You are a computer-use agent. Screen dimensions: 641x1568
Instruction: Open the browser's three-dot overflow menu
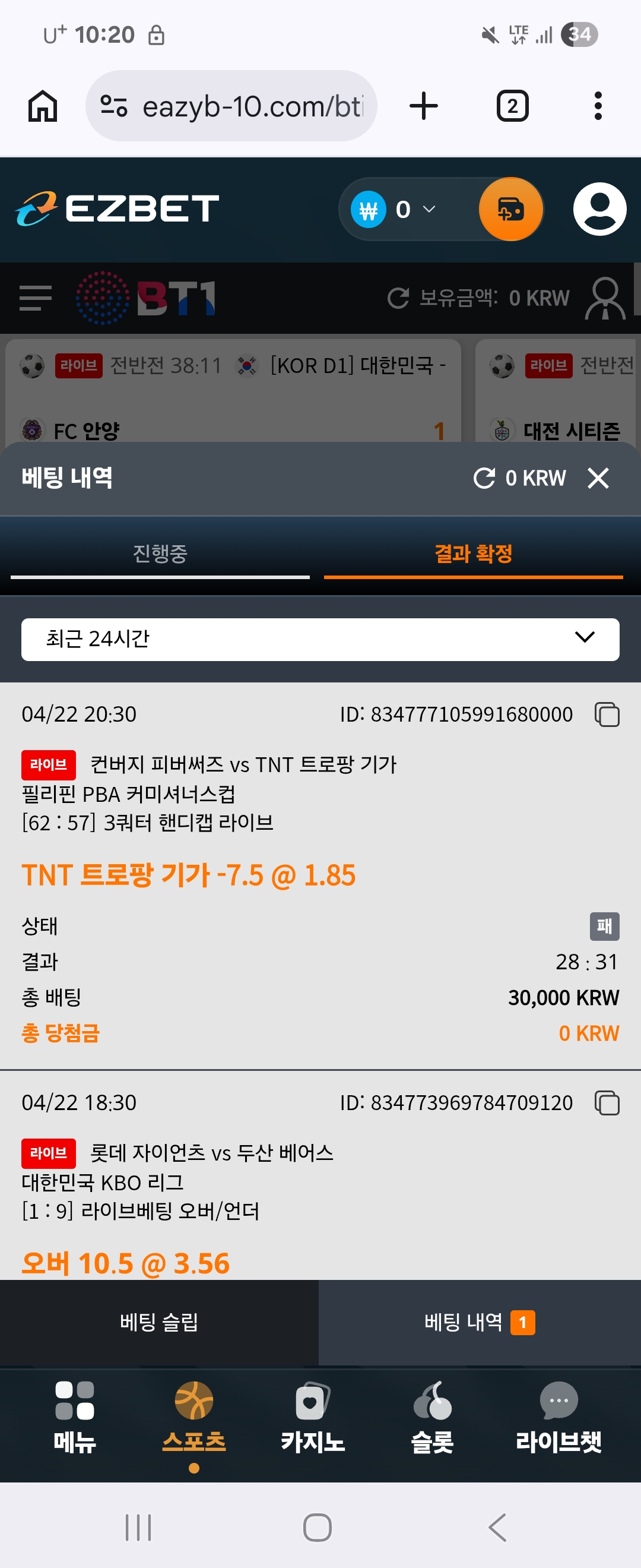[x=598, y=106]
